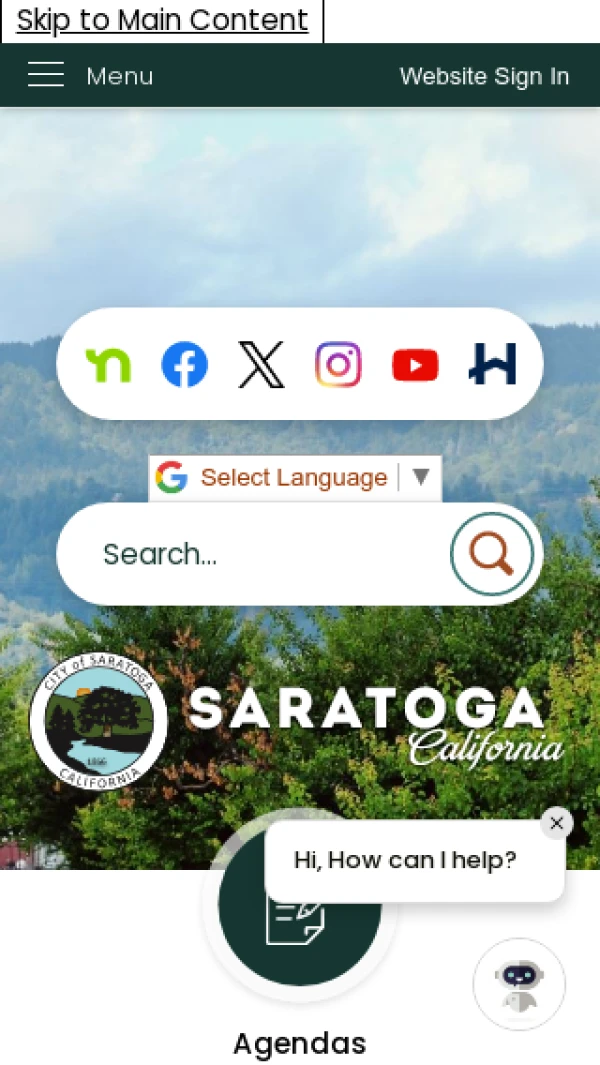Expand the Select Language dropdown
600x1065 pixels.
pos(295,478)
